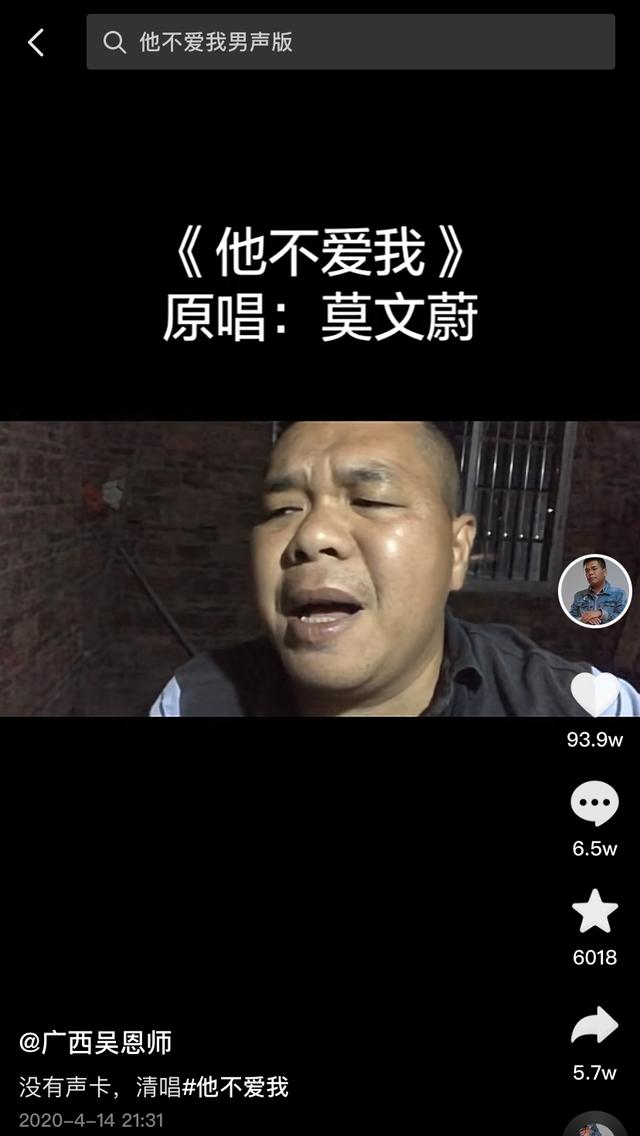Like this video with the heart
The height and width of the screenshot is (1136, 640).
tap(595, 694)
